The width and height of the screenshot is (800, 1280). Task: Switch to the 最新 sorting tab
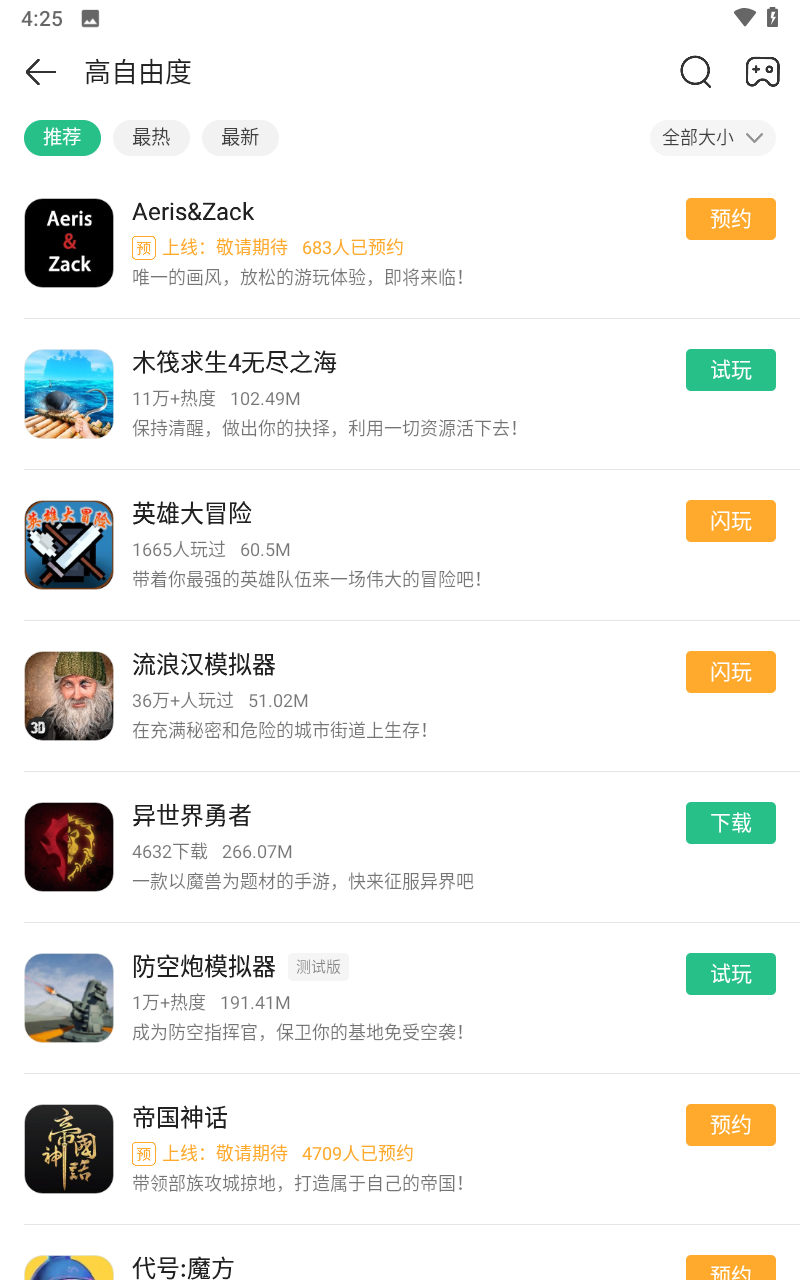(240, 138)
